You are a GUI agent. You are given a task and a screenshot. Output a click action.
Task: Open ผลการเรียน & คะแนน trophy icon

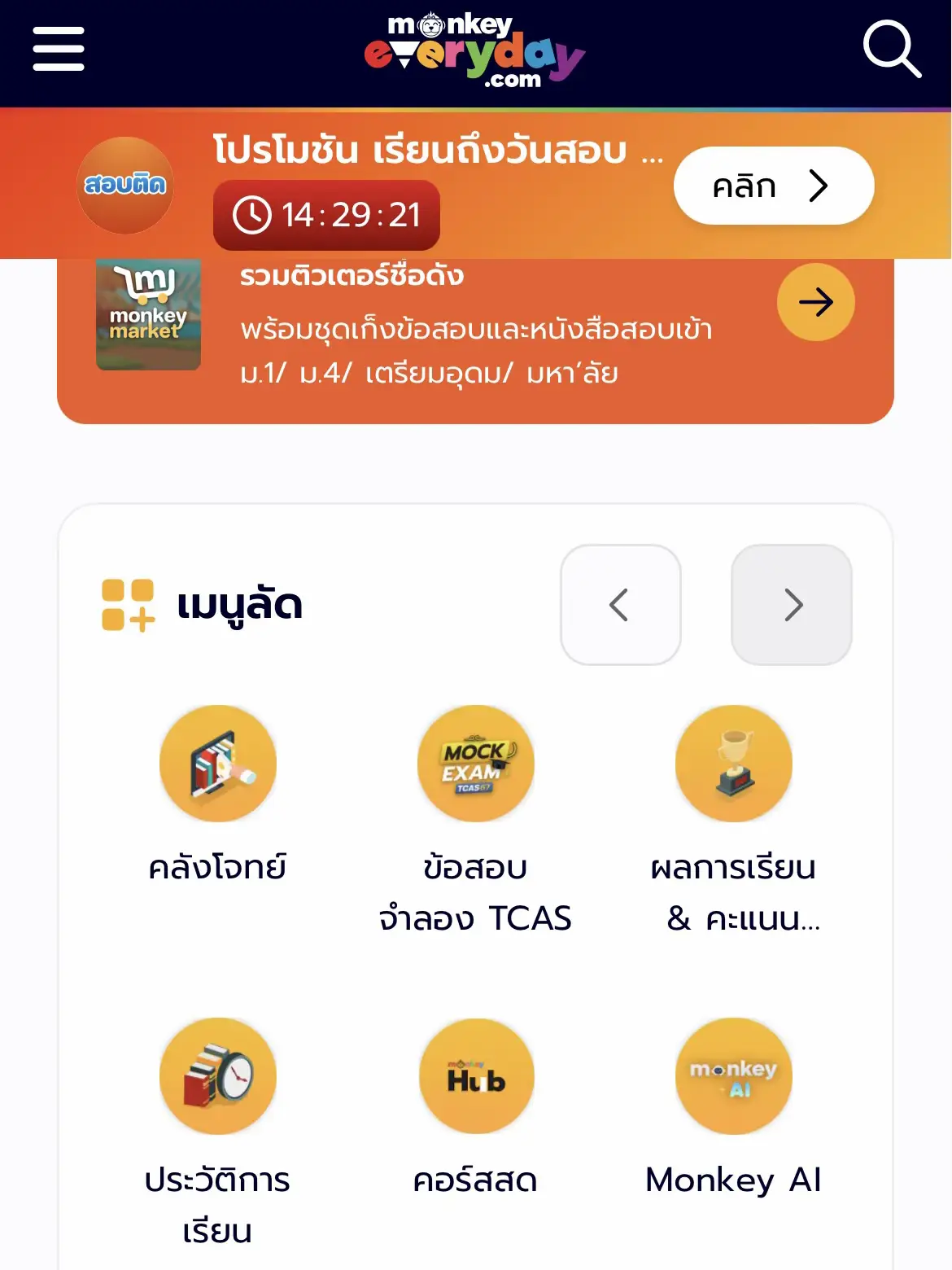click(x=733, y=763)
